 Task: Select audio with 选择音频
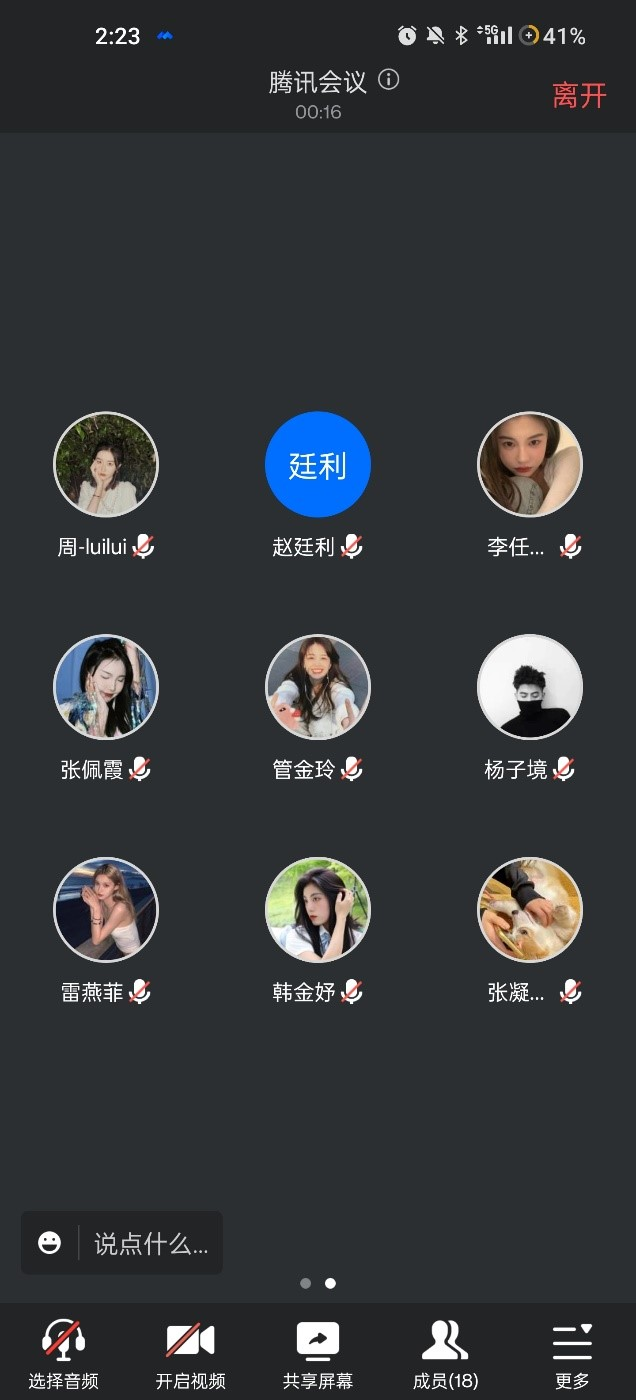click(63, 1354)
